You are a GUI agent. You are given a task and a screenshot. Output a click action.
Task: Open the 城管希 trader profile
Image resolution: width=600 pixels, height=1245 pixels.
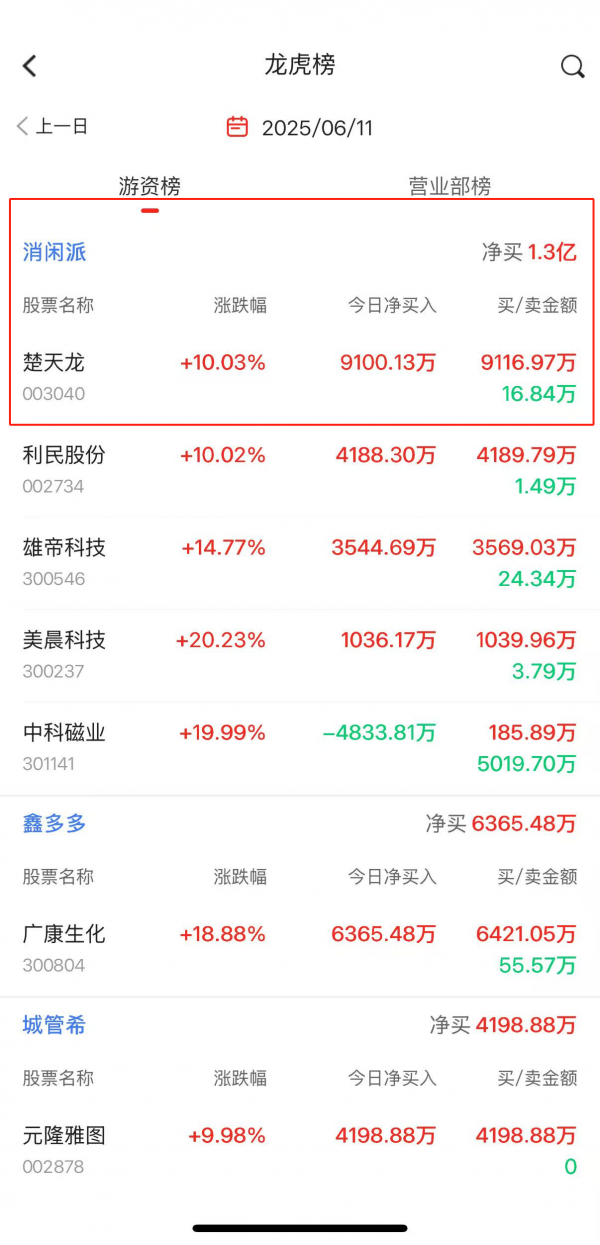pos(55,1025)
